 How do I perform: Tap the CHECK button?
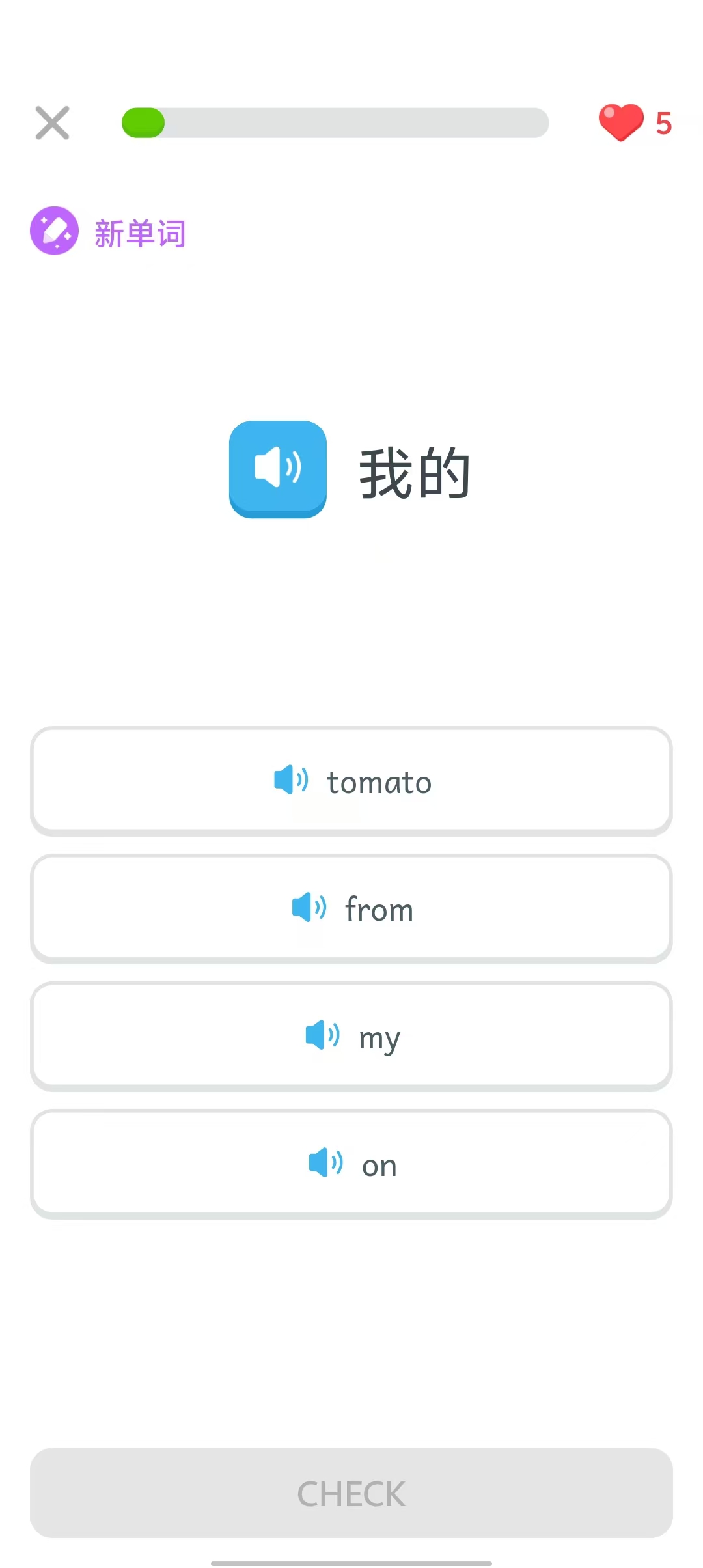point(351,1493)
